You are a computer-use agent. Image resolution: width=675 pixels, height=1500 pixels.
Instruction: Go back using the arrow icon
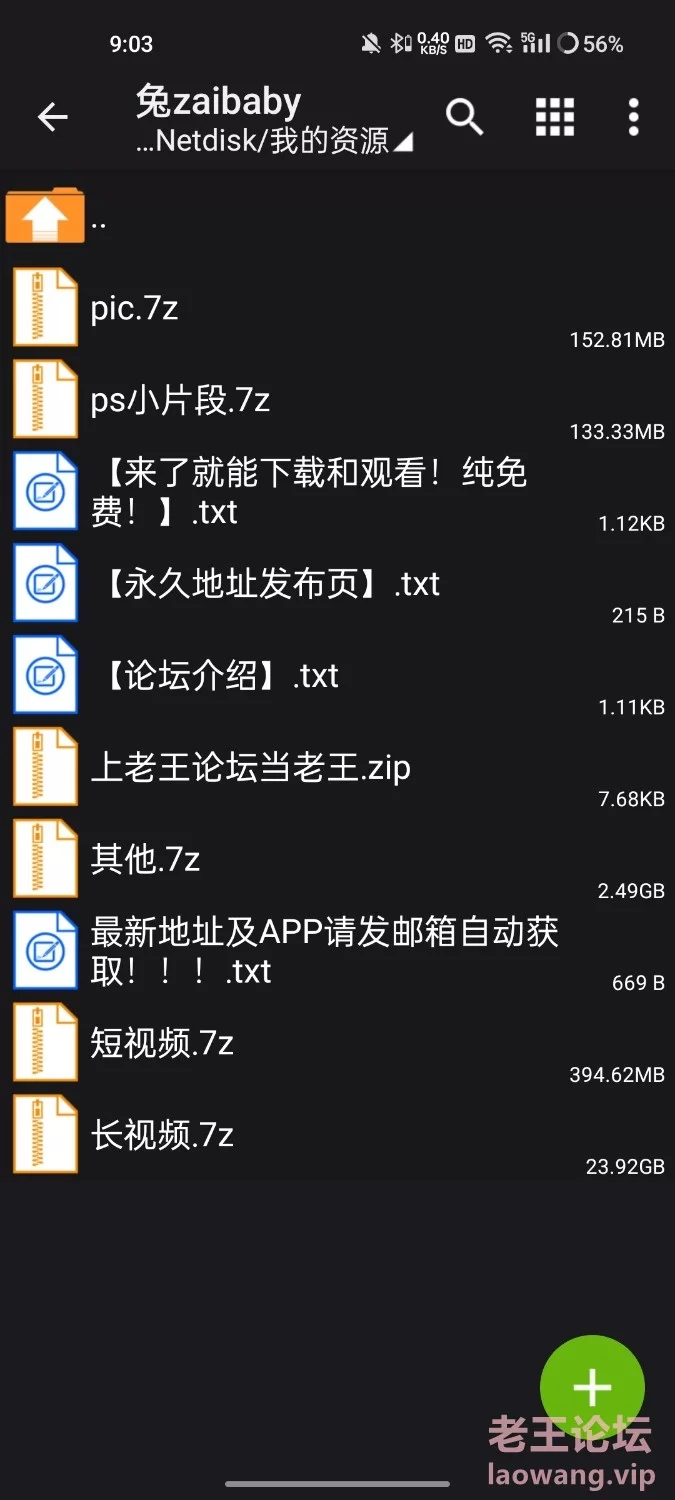[52, 118]
